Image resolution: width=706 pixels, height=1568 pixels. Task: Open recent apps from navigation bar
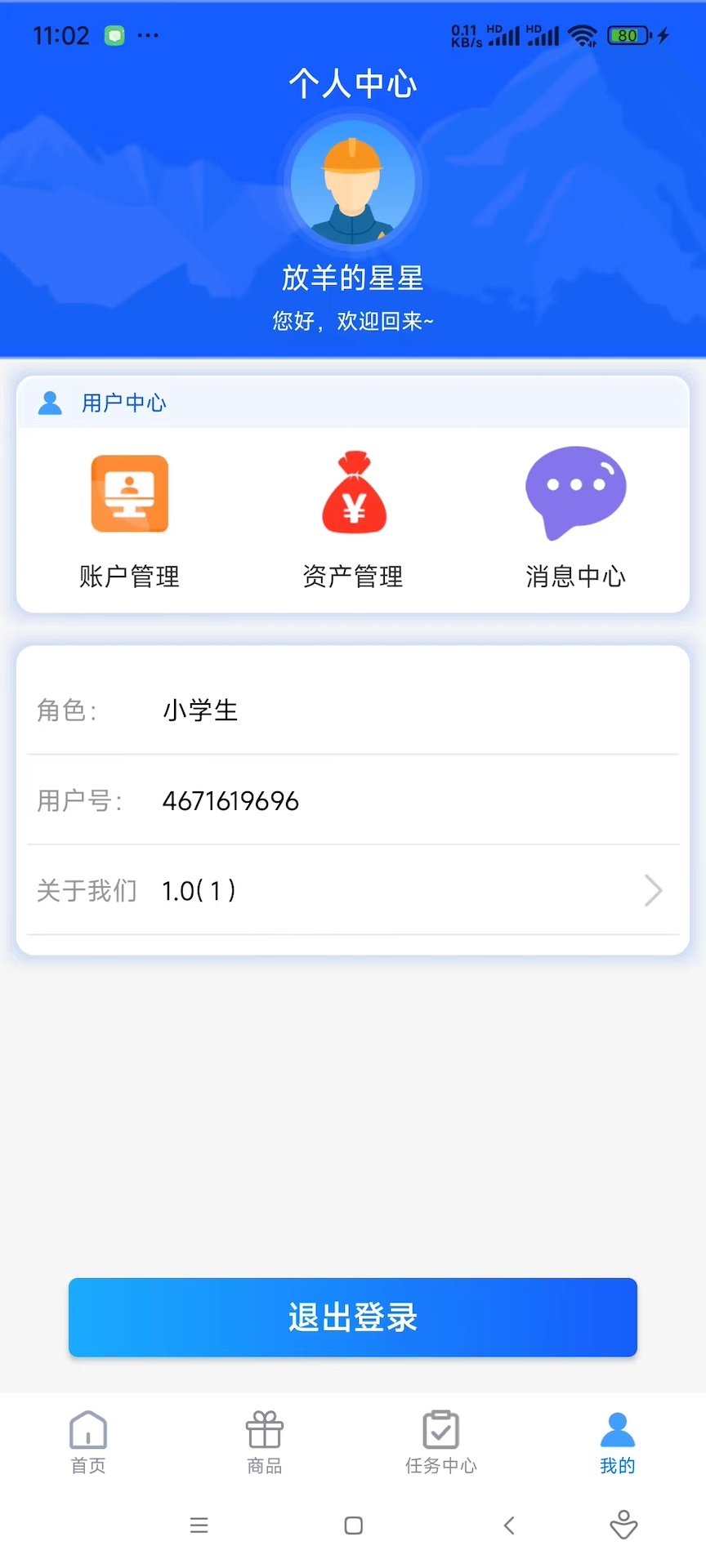pyautogui.click(x=199, y=1526)
